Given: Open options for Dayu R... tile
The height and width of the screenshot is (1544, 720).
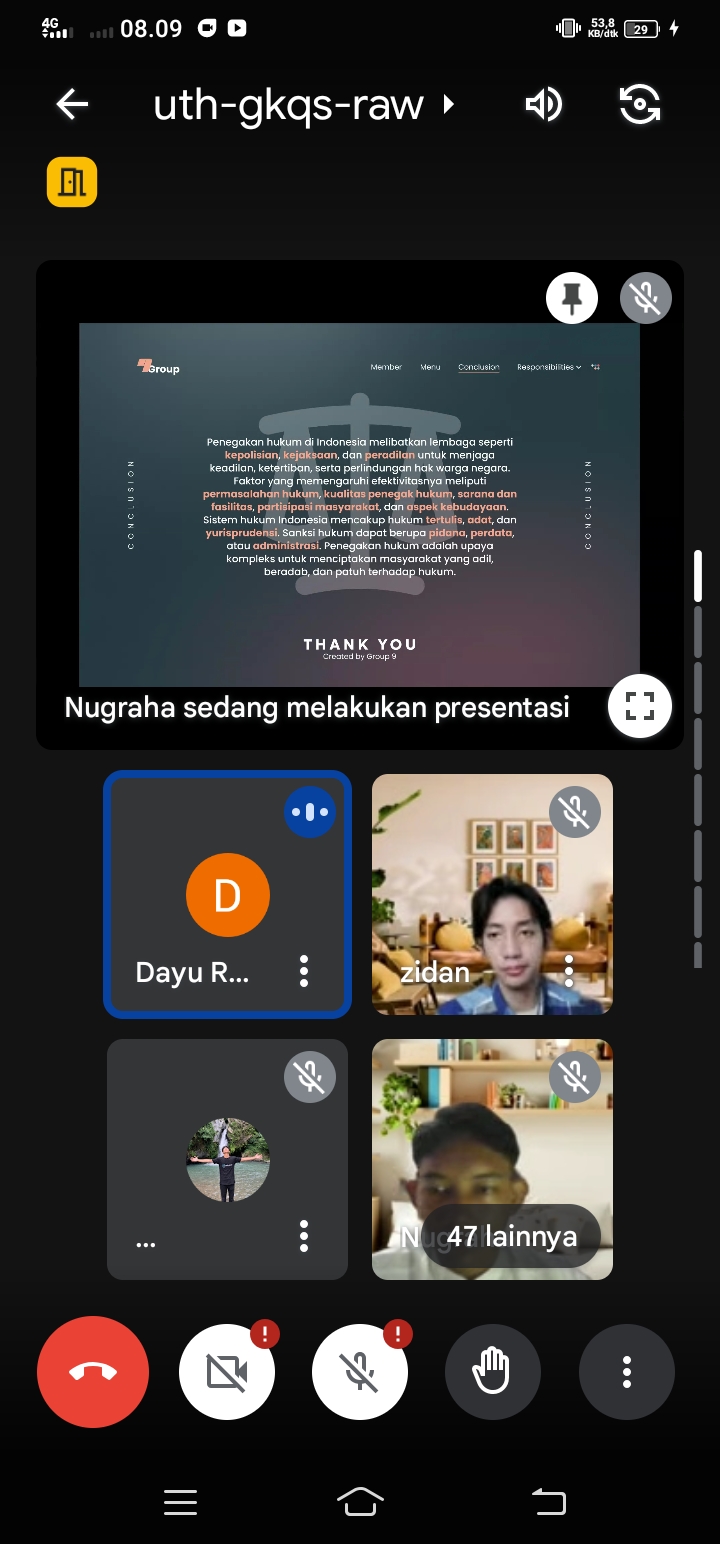Looking at the screenshot, I should 304,971.
